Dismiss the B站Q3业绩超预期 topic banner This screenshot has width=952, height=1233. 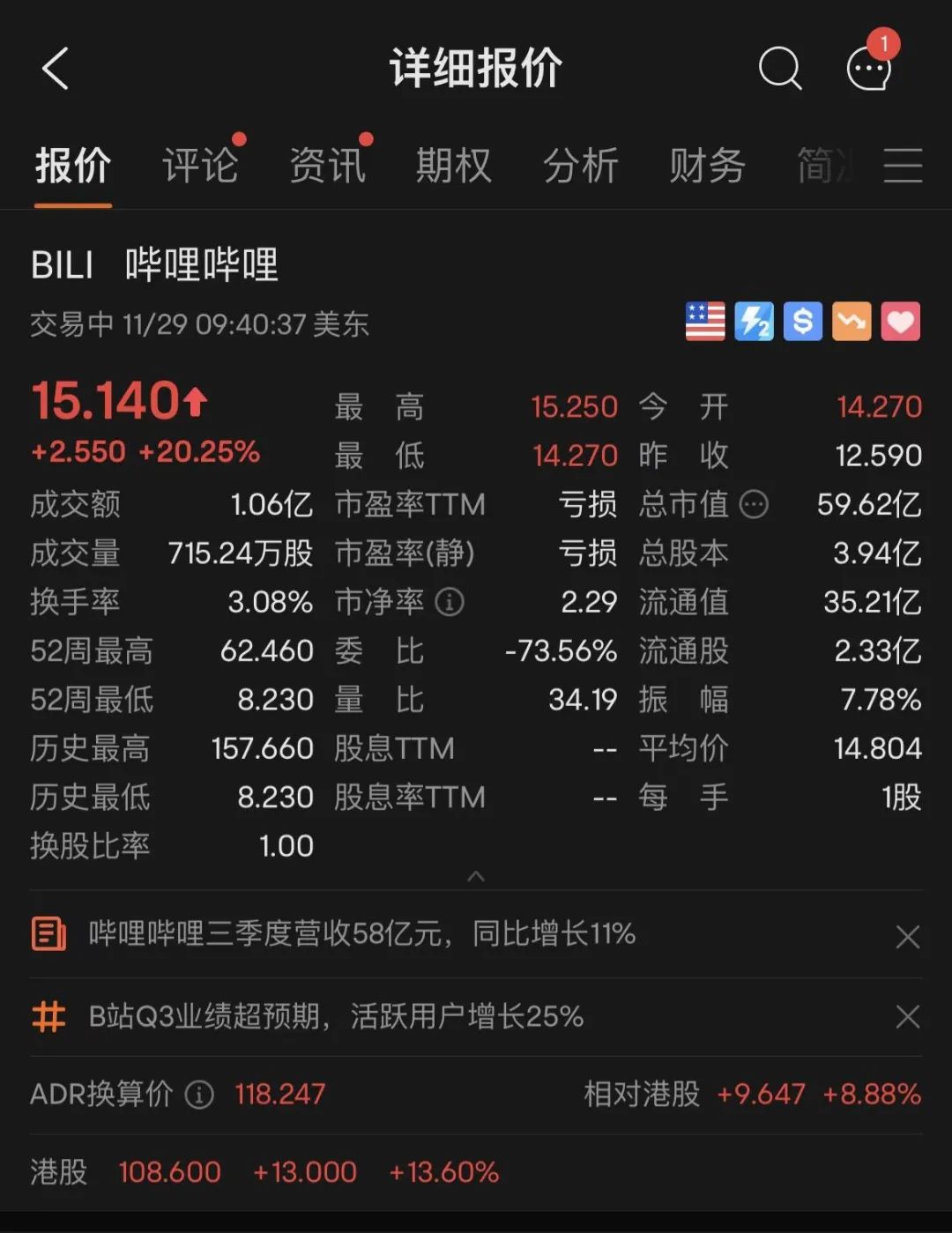(907, 1017)
